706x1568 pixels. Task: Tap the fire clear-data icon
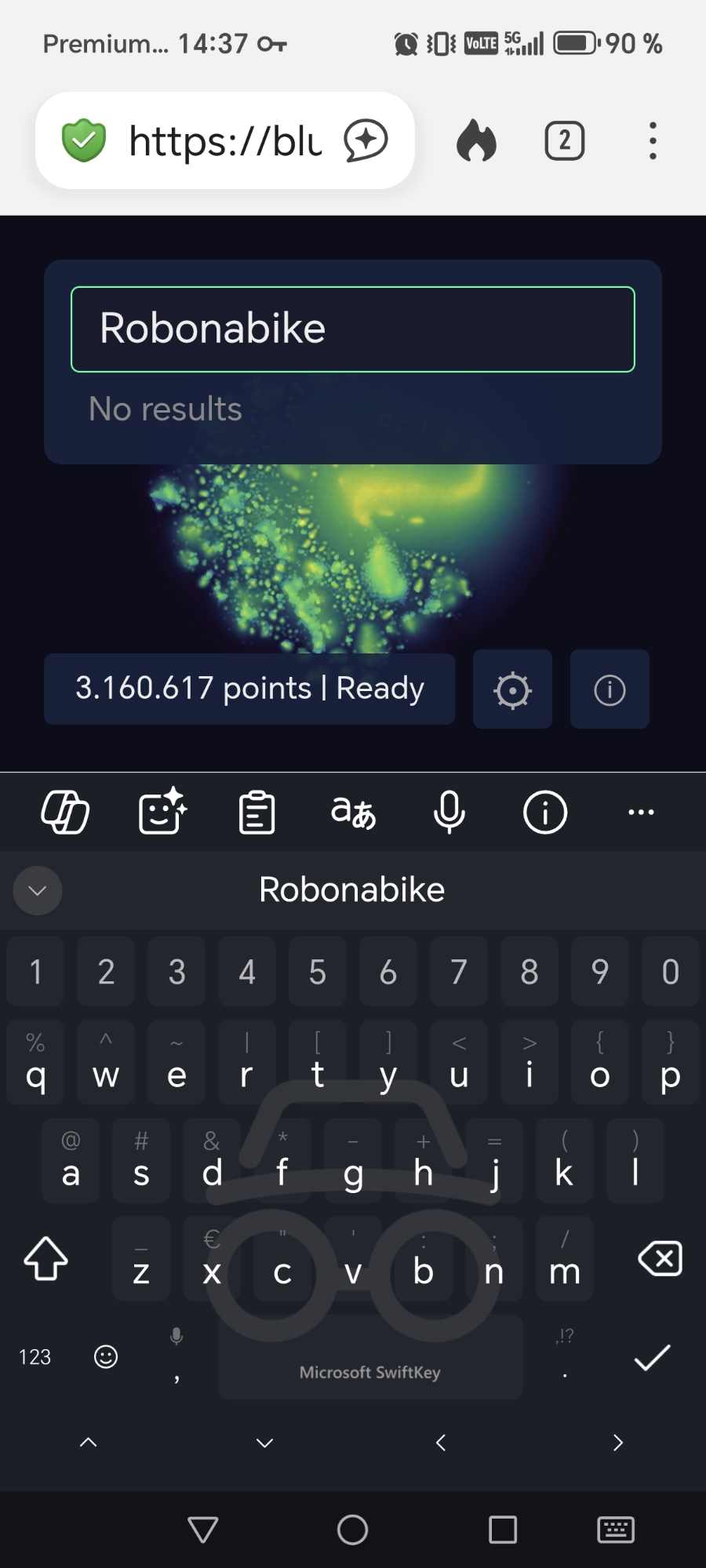(476, 141)
